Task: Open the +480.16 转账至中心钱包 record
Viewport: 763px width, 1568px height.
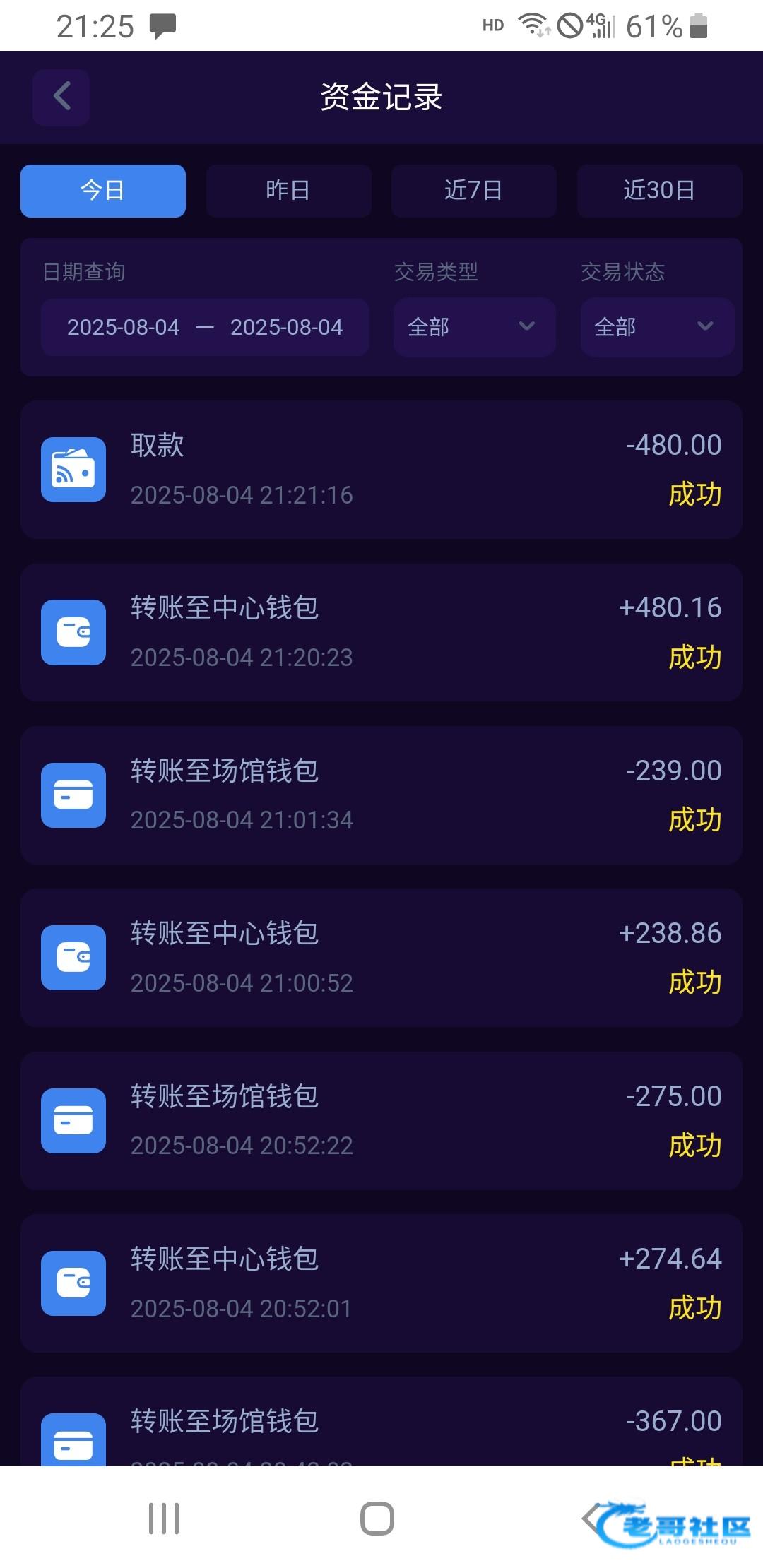Action: pyautogui.click(x=381, y=632)
